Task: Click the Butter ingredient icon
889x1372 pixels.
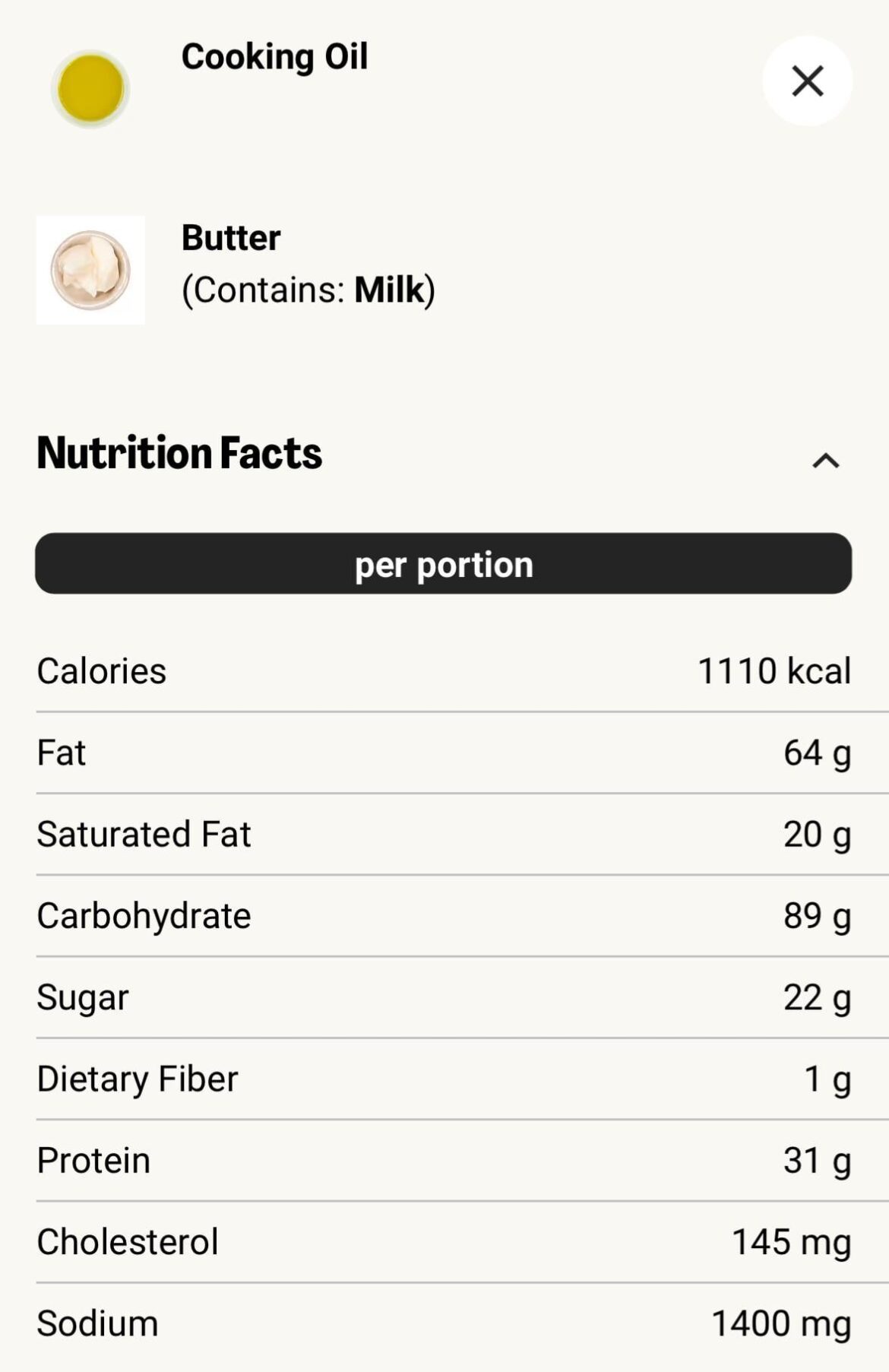Action: tap(90, 271)
